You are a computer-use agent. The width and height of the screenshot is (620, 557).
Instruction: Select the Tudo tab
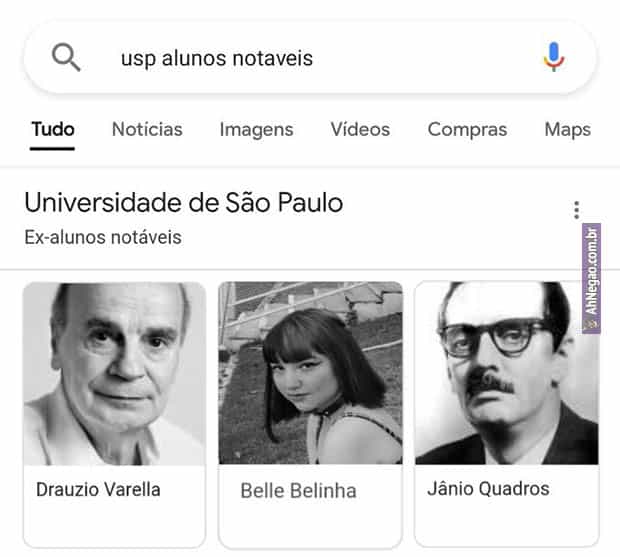tap(53, 129)
